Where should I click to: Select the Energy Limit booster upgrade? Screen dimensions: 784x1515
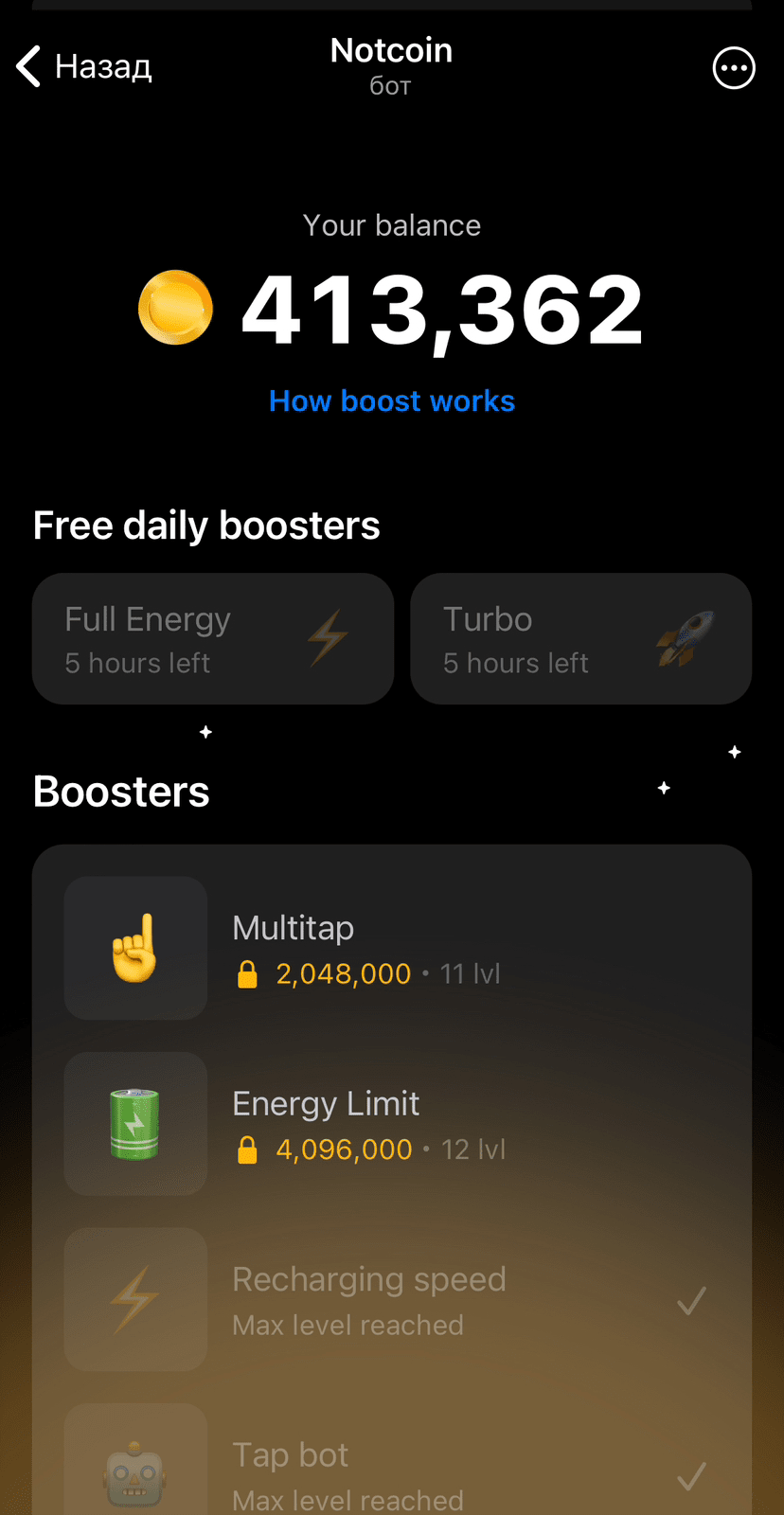(391, 1124)
